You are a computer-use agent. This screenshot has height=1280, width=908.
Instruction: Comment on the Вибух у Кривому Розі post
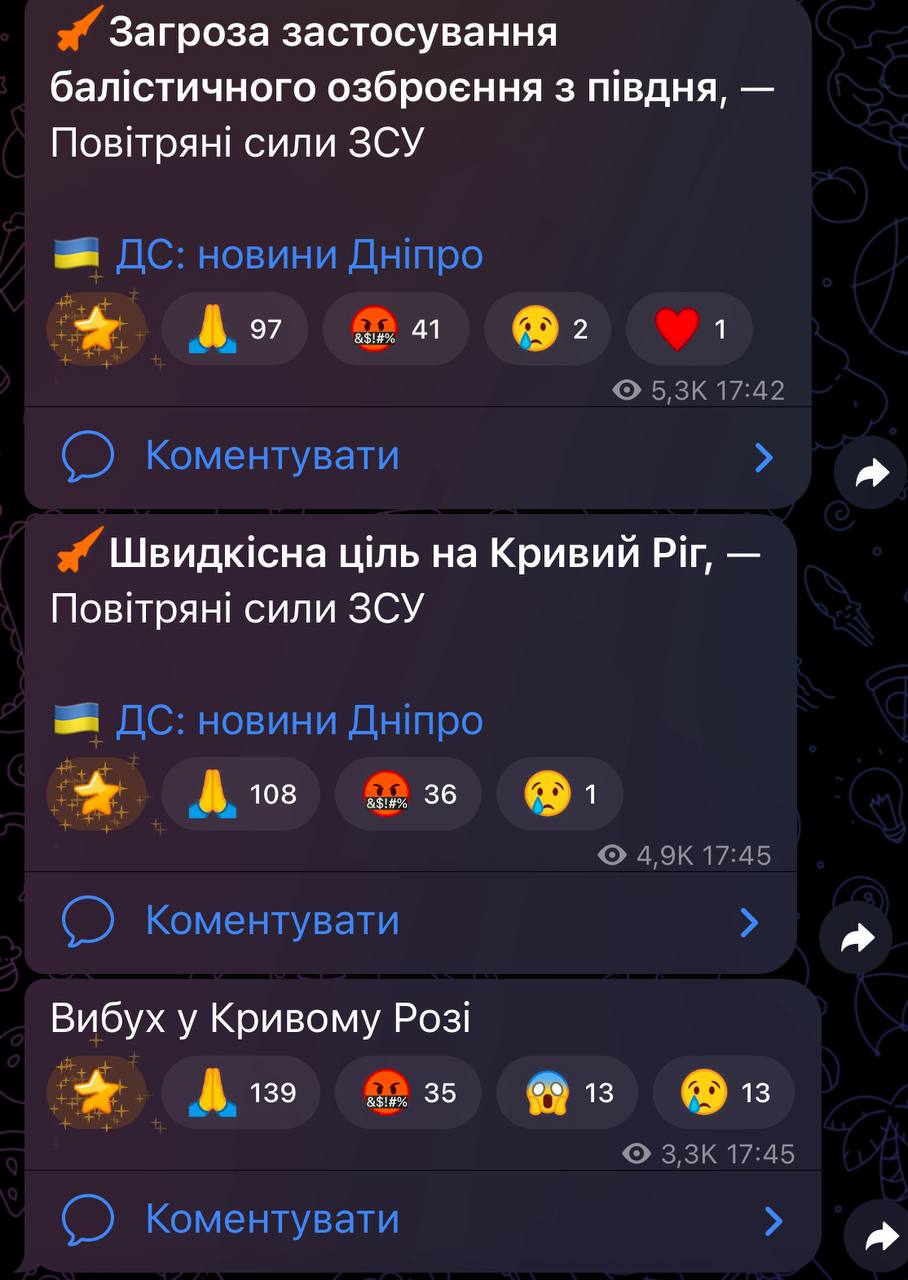pyautogui.click(x=272, y=1219)
